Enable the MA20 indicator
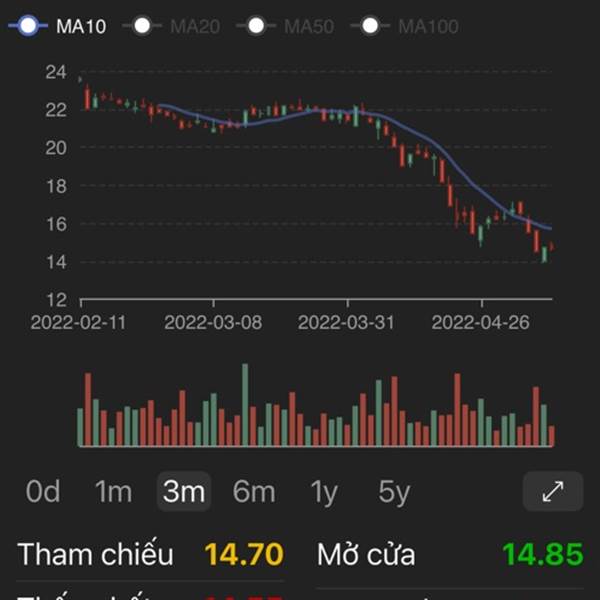The height and width of the screenshot is (600, 600). click(171, 26)
